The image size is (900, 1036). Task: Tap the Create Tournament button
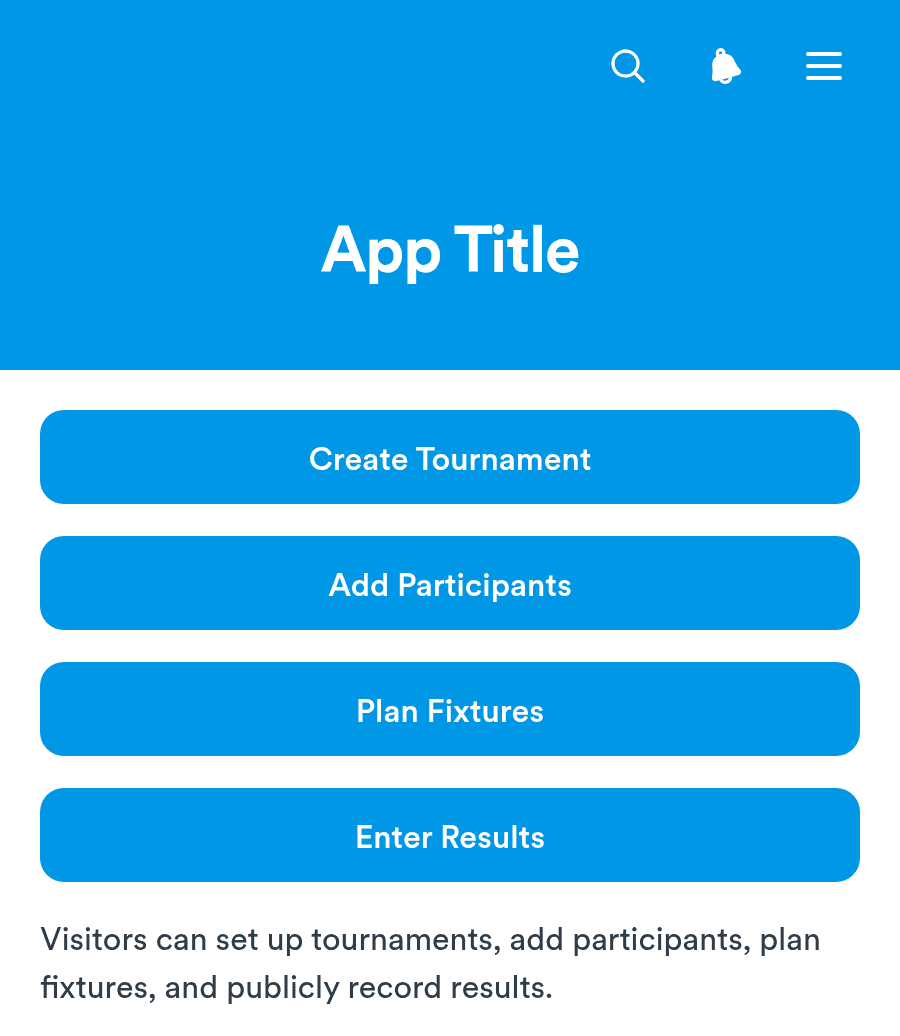(450, 457)
